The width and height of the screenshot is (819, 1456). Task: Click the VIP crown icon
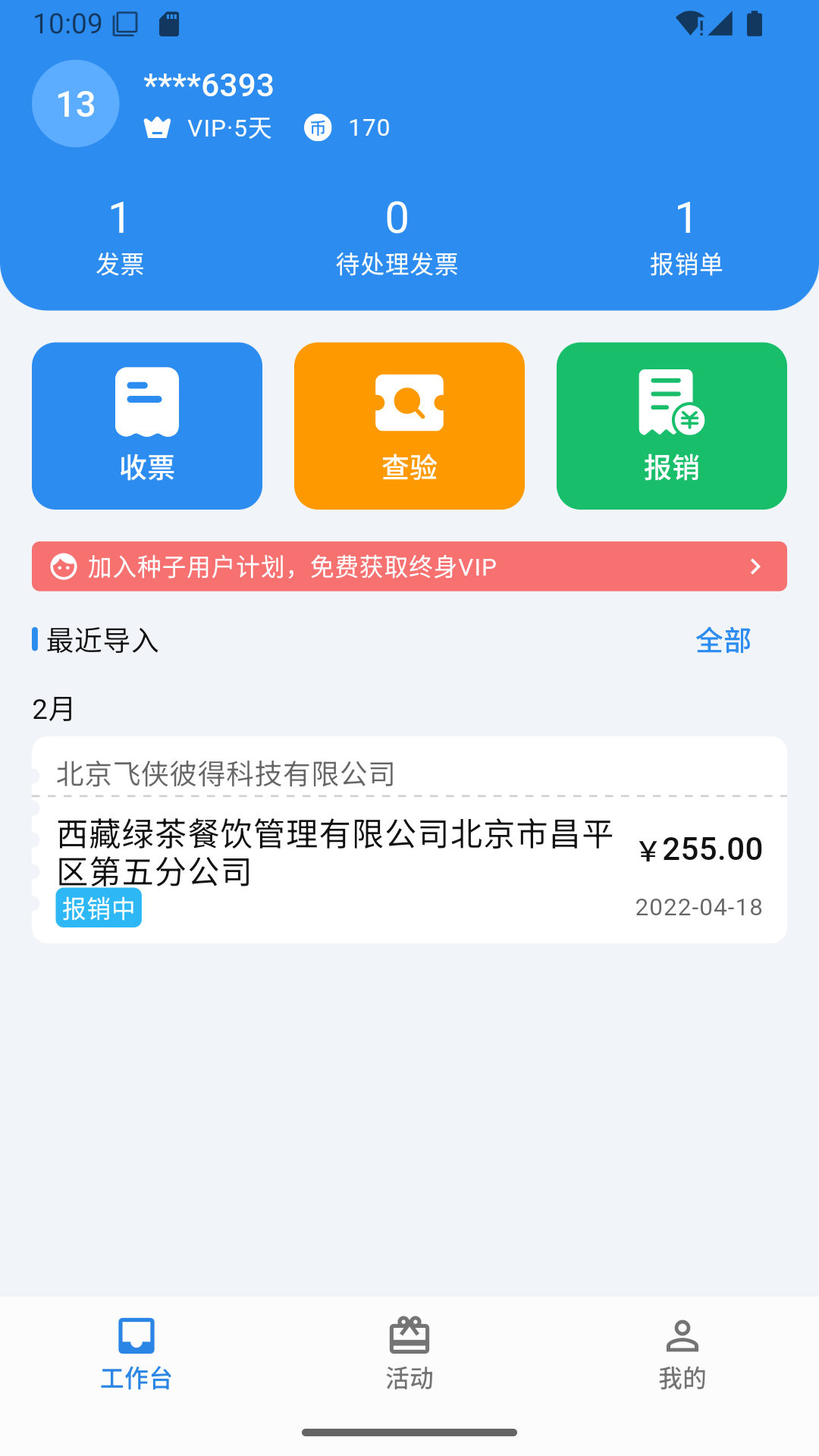pyautogui.click(x=157, y=127)
